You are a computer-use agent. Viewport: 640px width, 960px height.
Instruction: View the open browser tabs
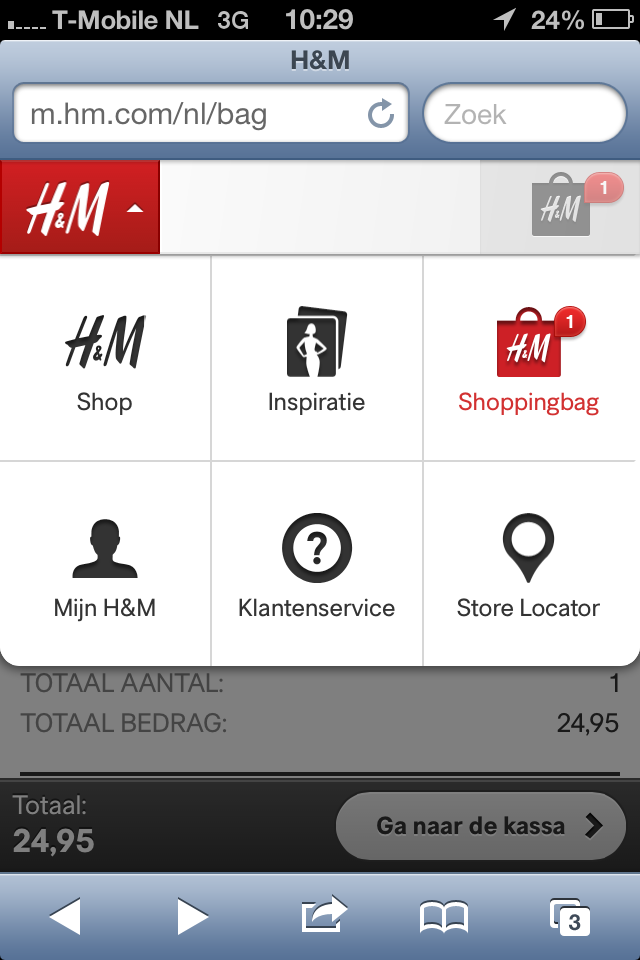click(x=570, y=916)
